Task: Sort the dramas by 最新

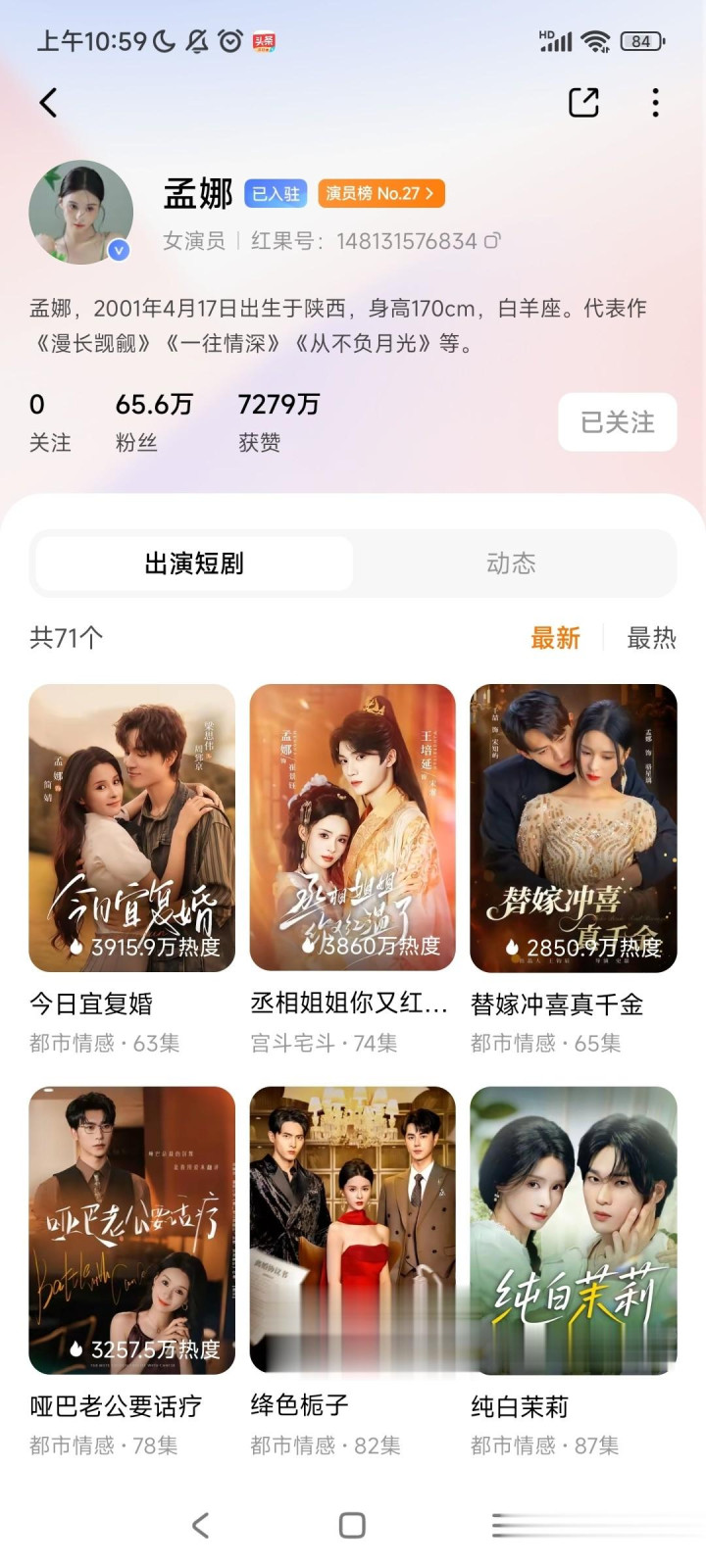Action: tap(555, 639)
